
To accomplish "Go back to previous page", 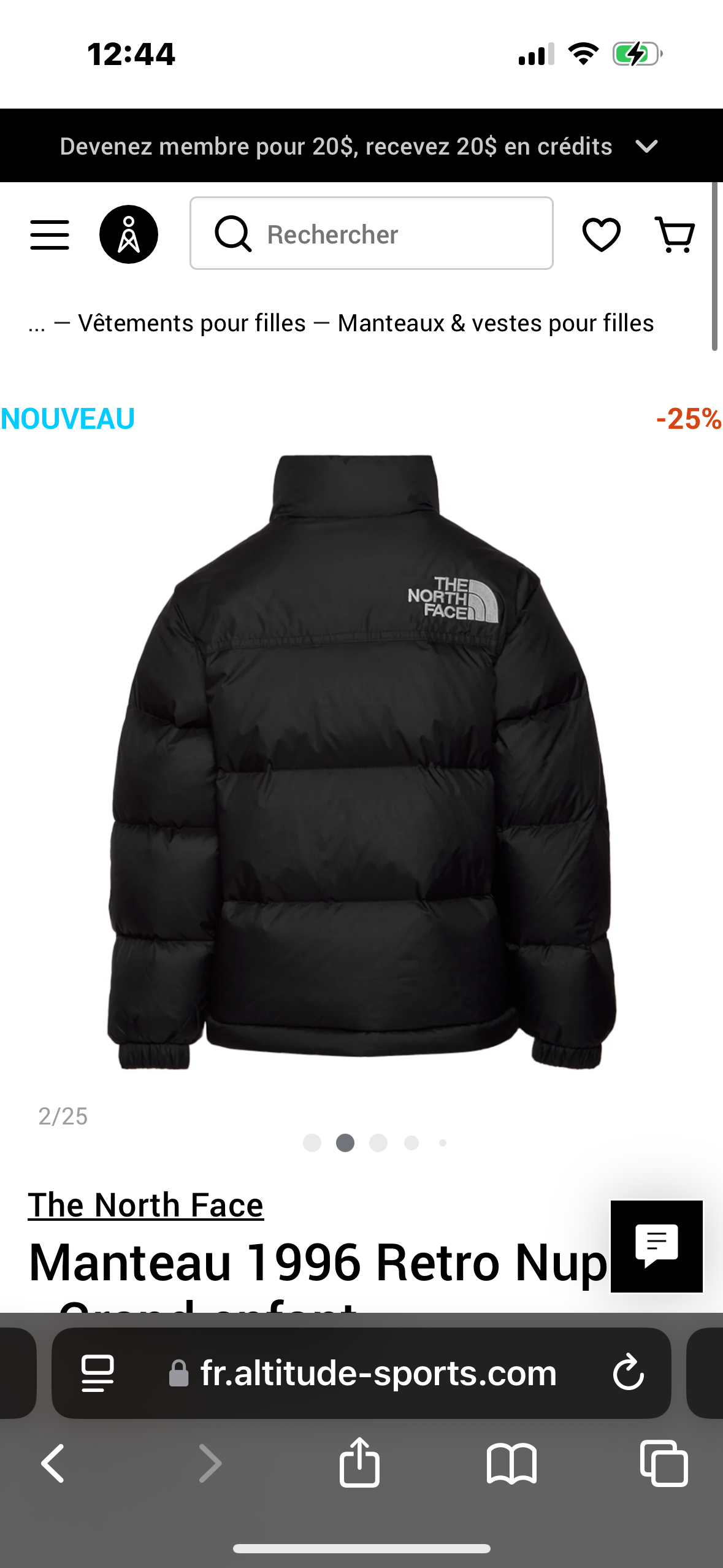I will point(53,1463).
